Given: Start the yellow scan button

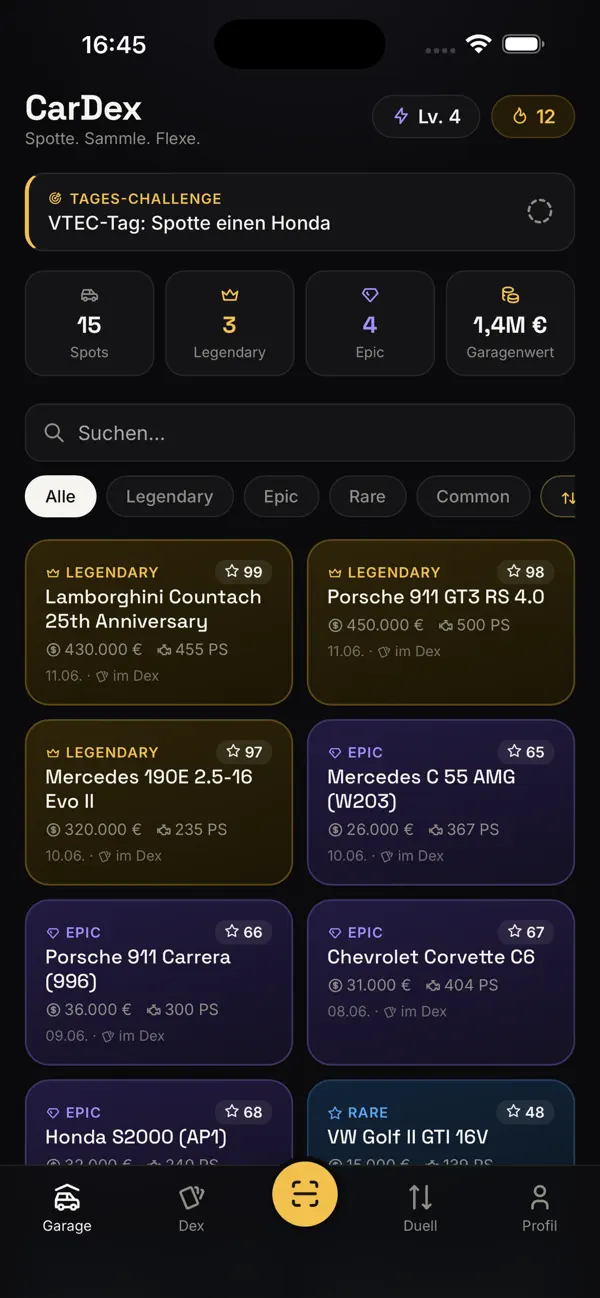Looking at the screenshot, I should (305, 1193).
